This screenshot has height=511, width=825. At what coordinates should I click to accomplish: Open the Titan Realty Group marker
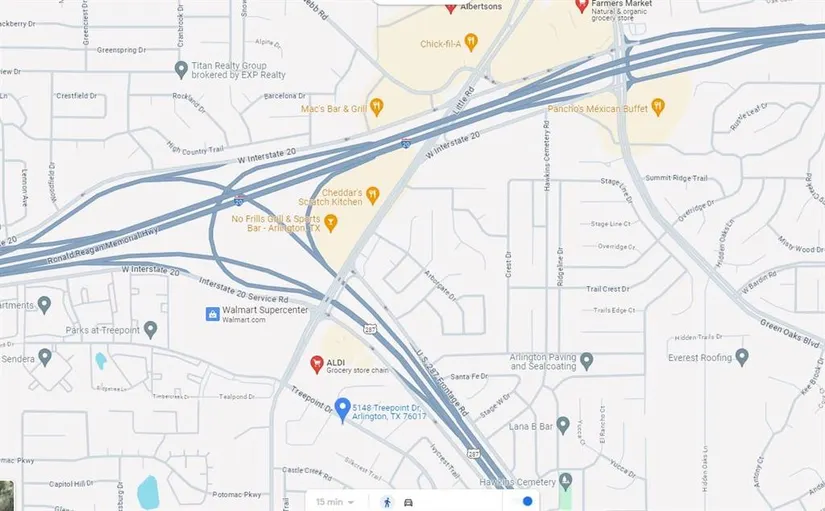[x=181, y=69]
